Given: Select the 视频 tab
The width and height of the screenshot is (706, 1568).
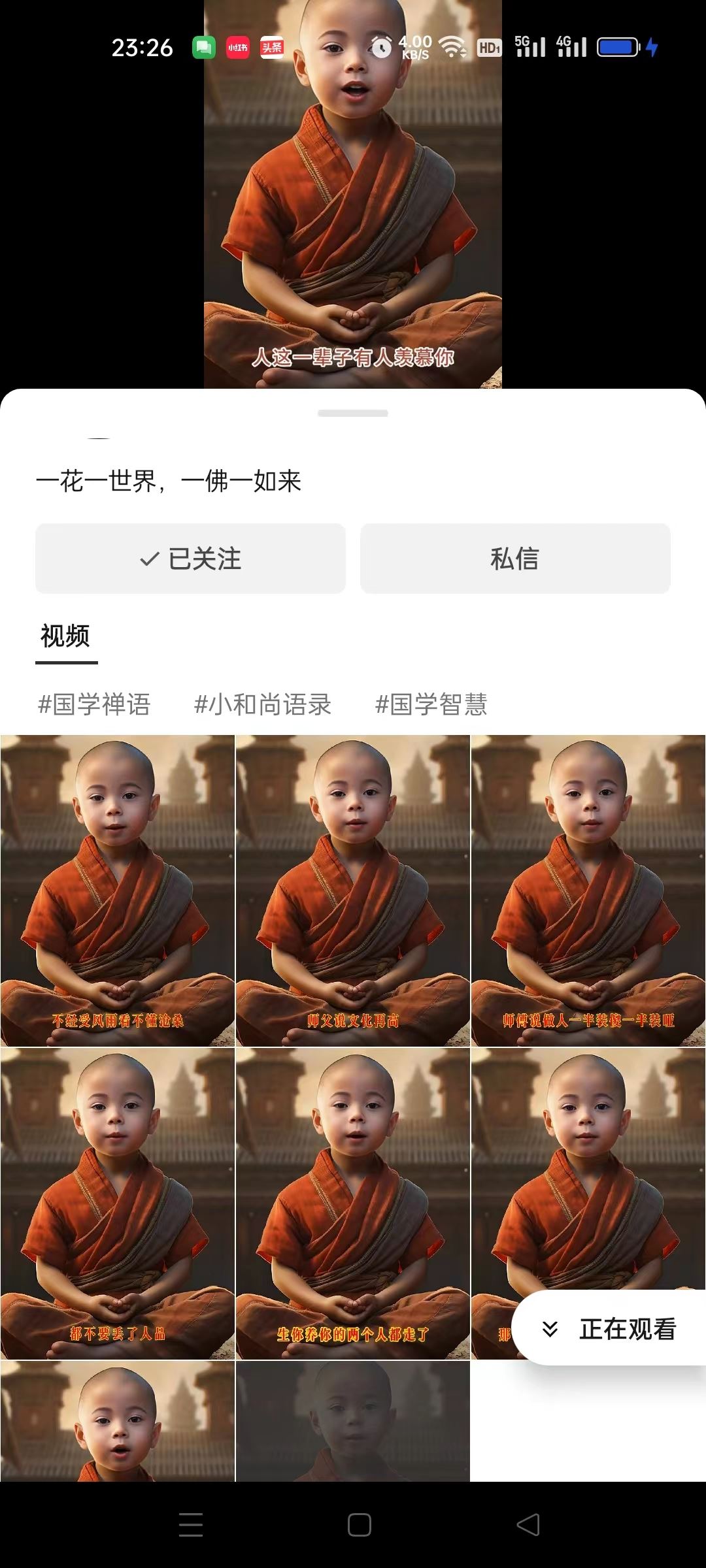Looking at the screenshot, I should tap(65, 636).
